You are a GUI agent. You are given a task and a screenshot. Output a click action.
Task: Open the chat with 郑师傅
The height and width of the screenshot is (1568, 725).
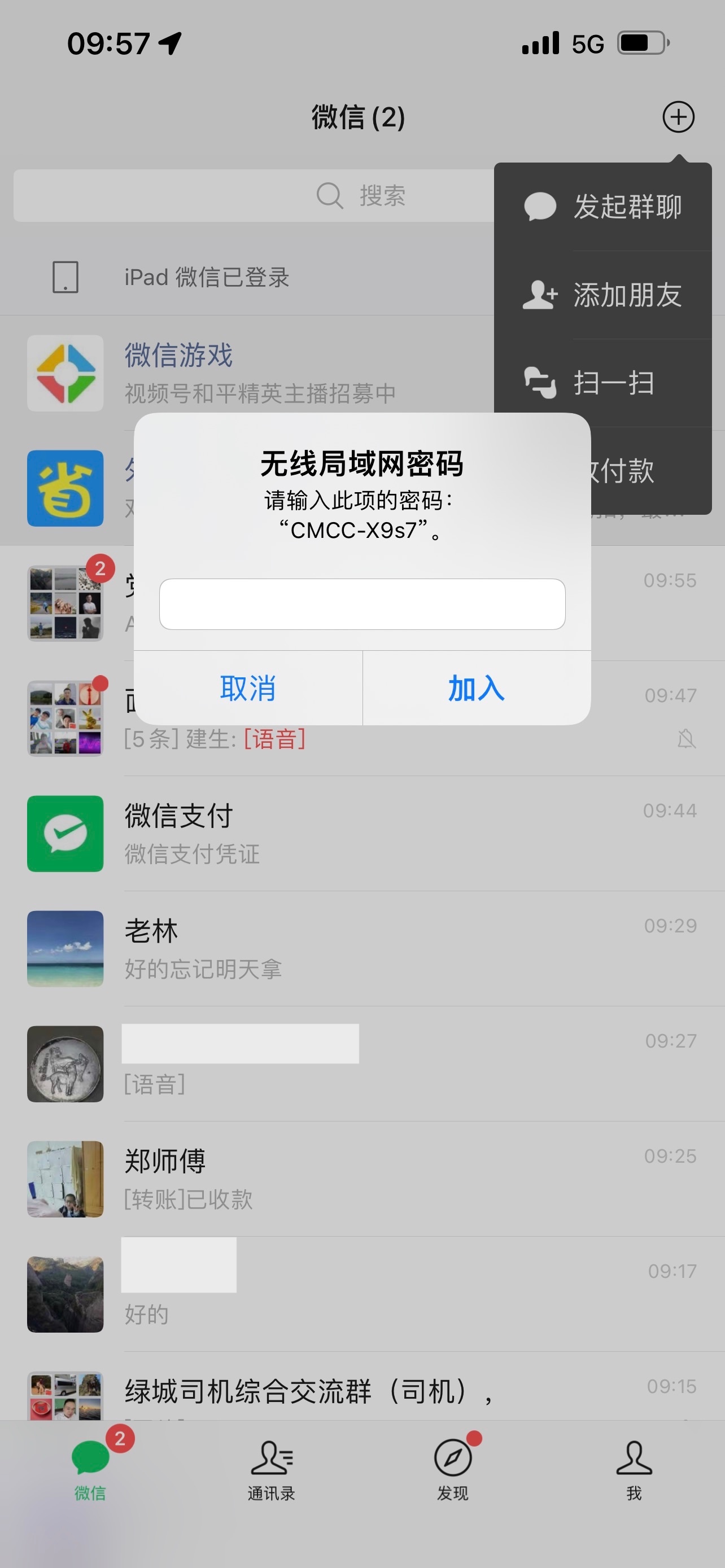pyautogui.click(x=362, y=1179)
